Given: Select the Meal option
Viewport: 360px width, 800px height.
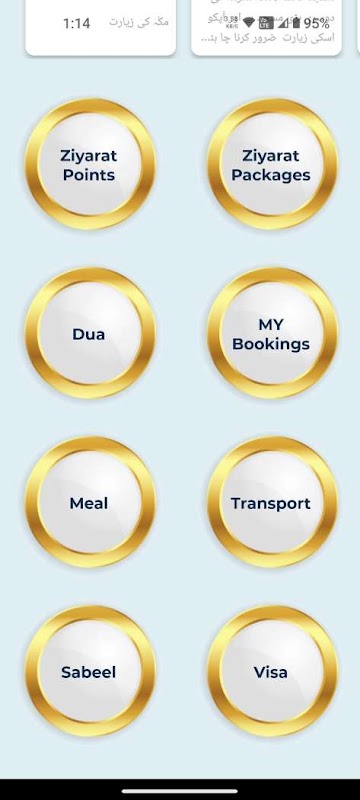Looking at the screenshot, I should point(90,503).
